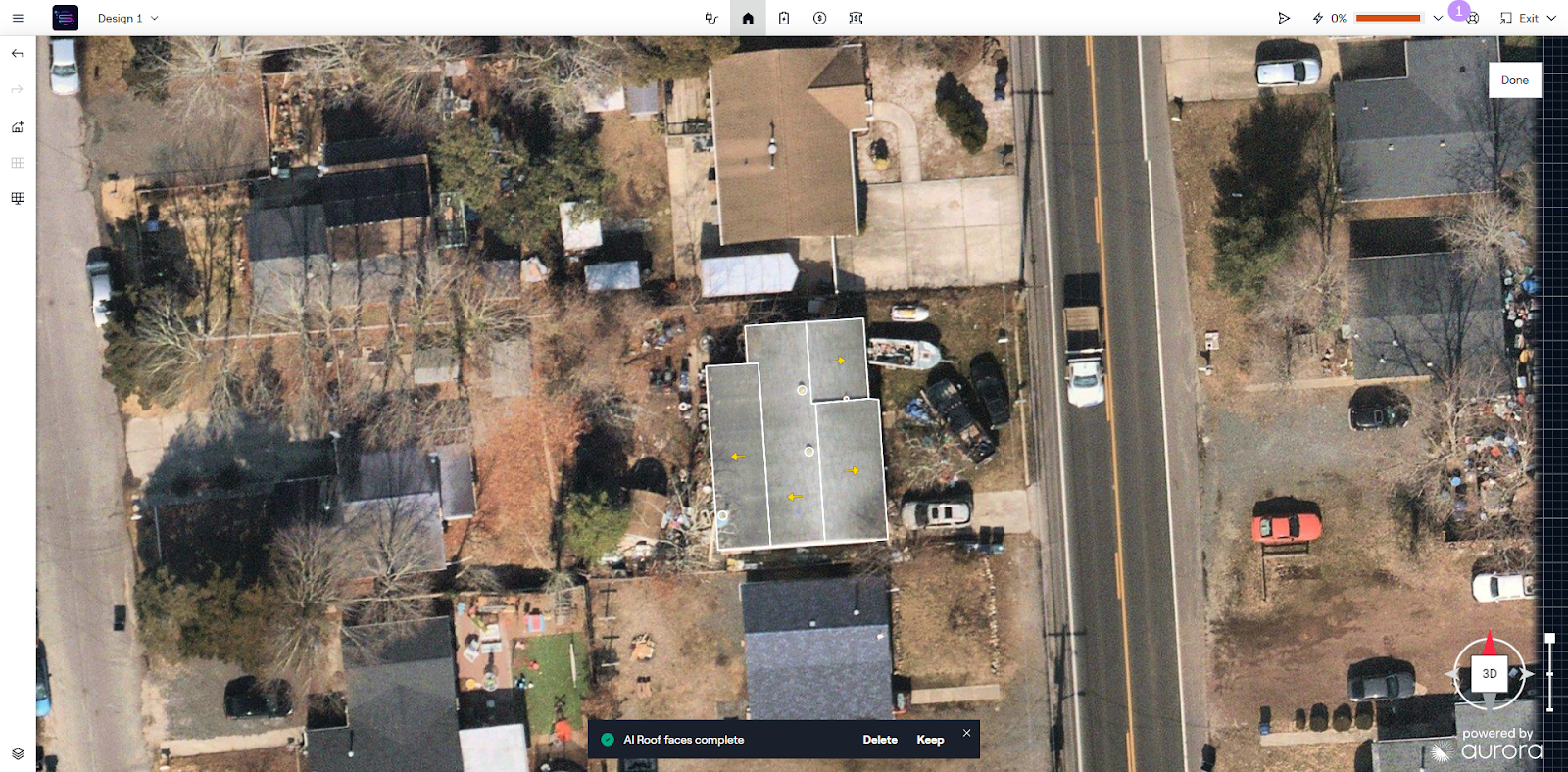Switch to the pricing dollar mode
The width and height of the screenshot is (1568, 772).
pyautogui.click(x=819, y=18)
